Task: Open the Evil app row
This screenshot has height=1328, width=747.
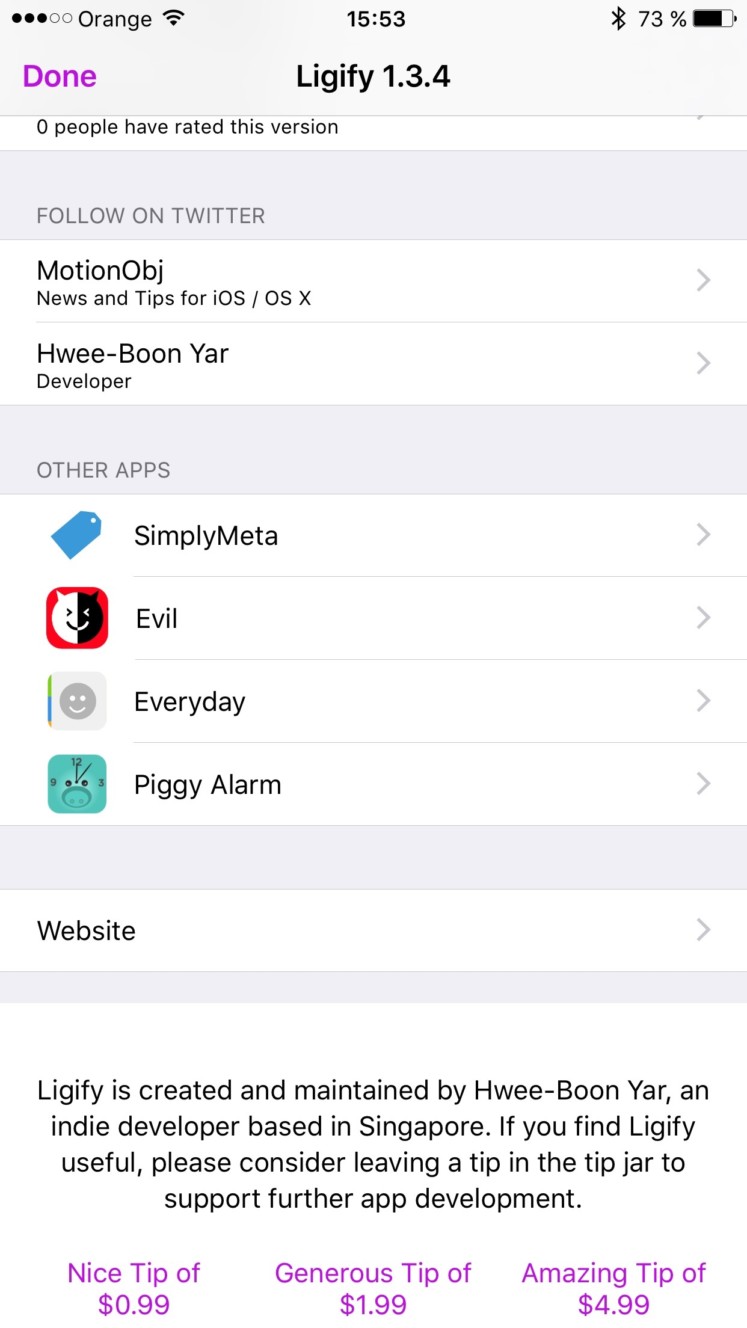Action: (373, 618)
